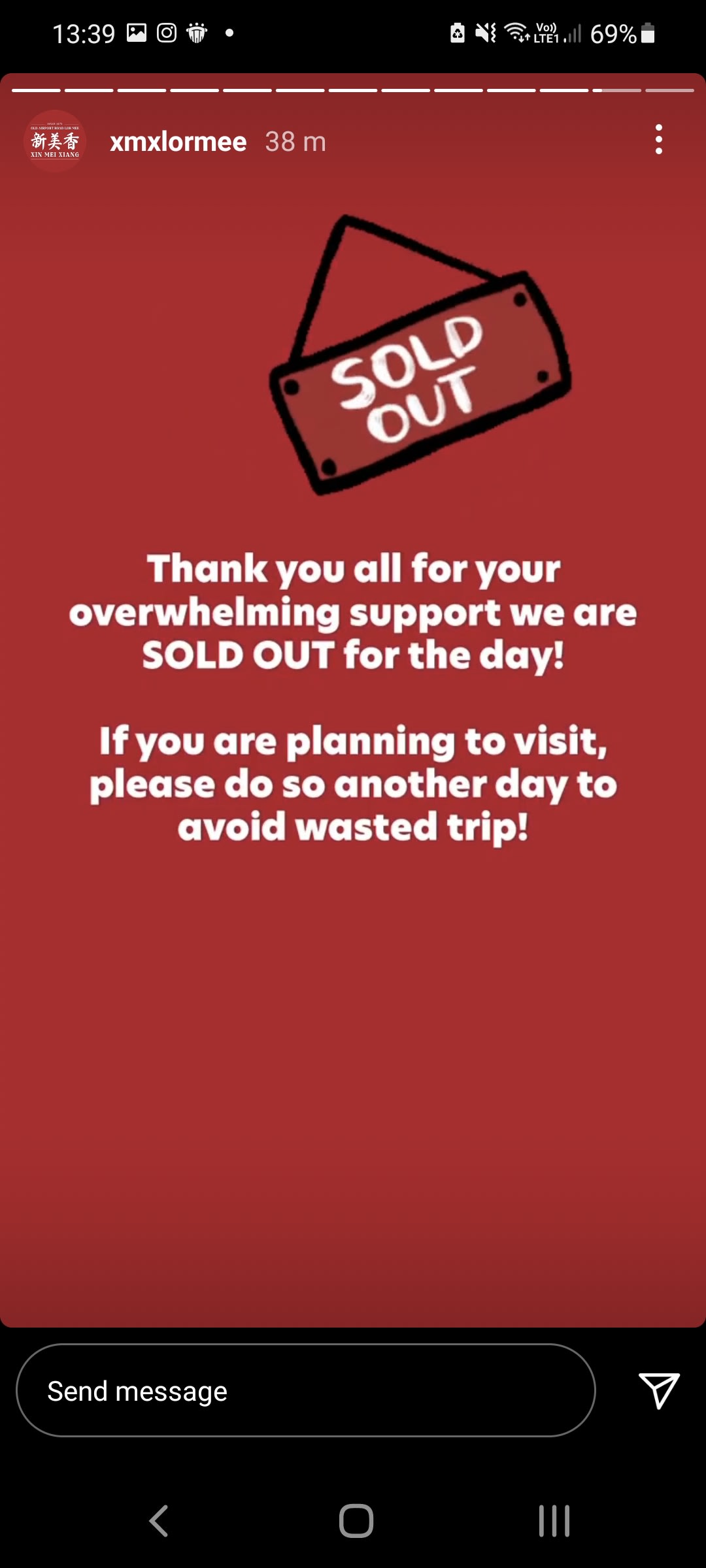Open the xmxlormee username link

178,142
